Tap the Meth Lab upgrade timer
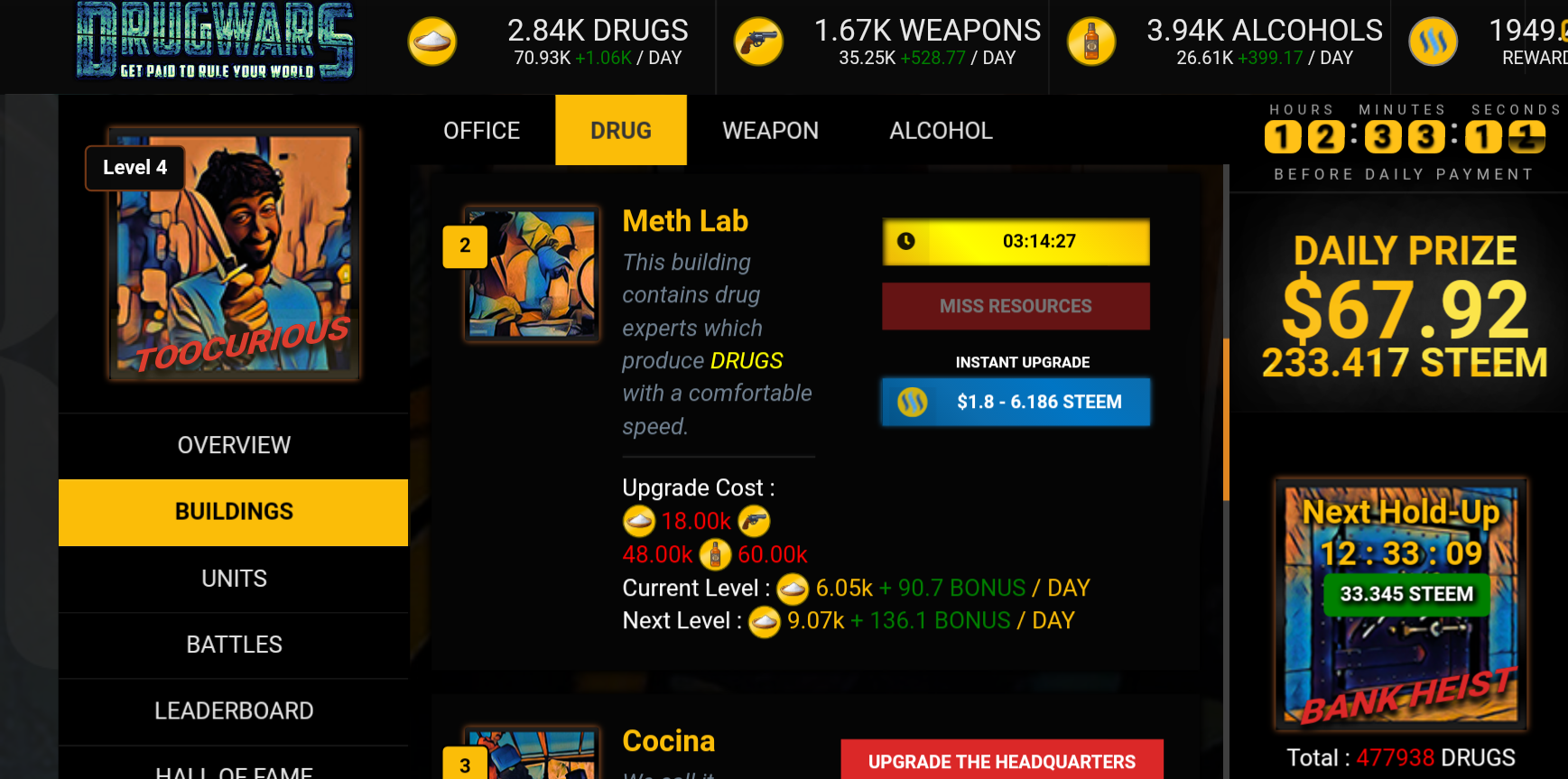The height and width of the screenshot is (779, 1568). (1016, 242)
